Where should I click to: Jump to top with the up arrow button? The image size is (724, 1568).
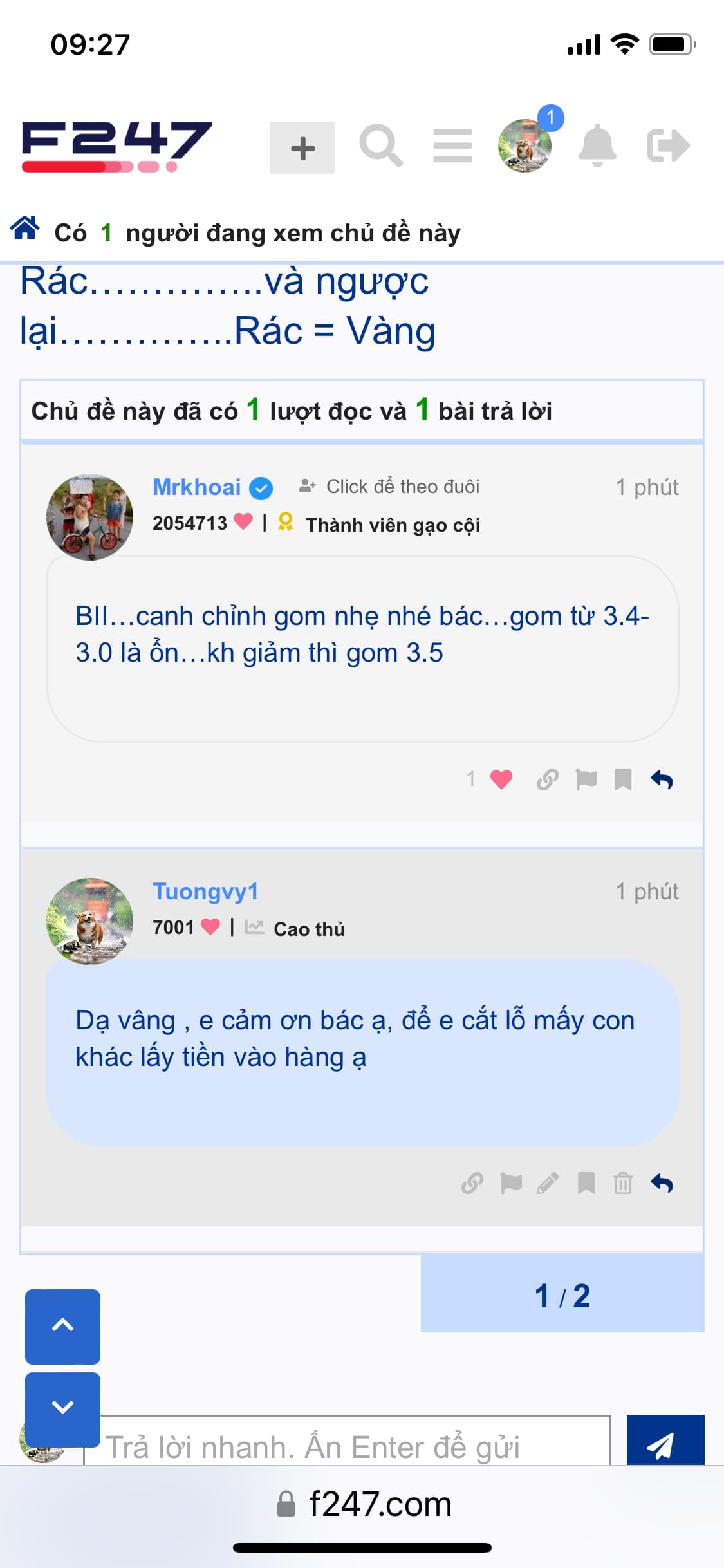tap(62, 1326)
